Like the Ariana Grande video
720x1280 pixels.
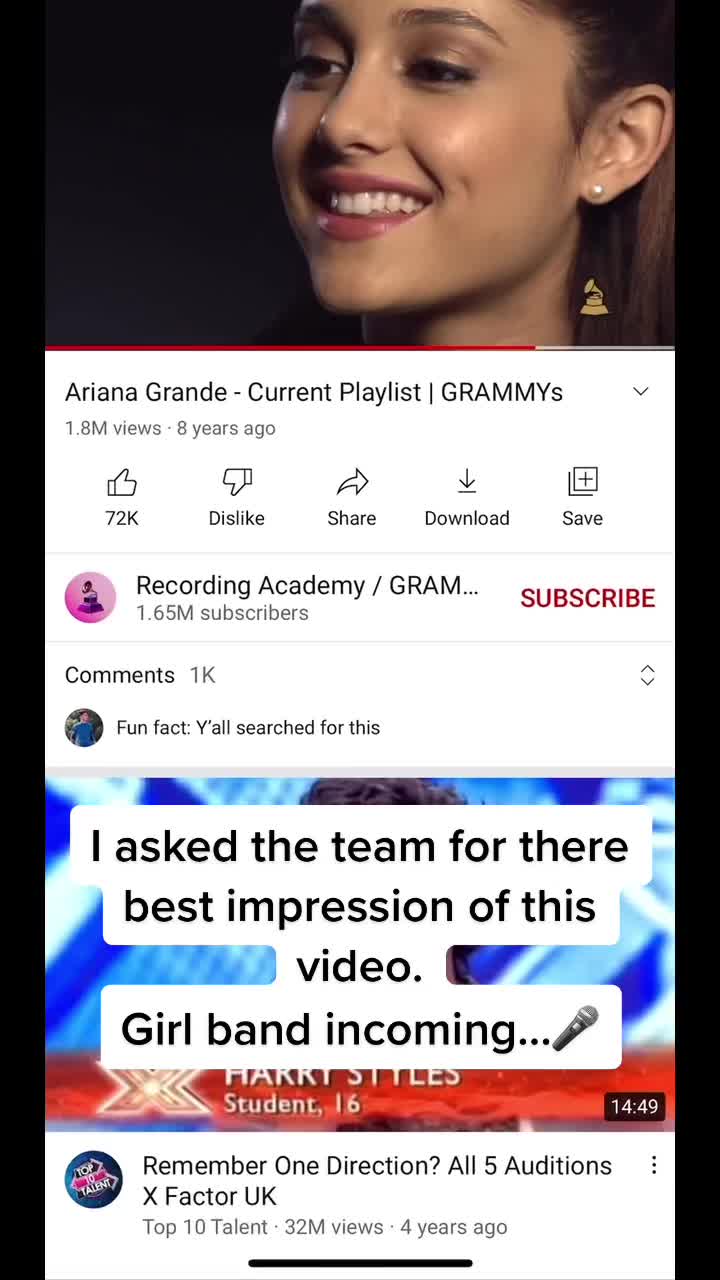122,497
